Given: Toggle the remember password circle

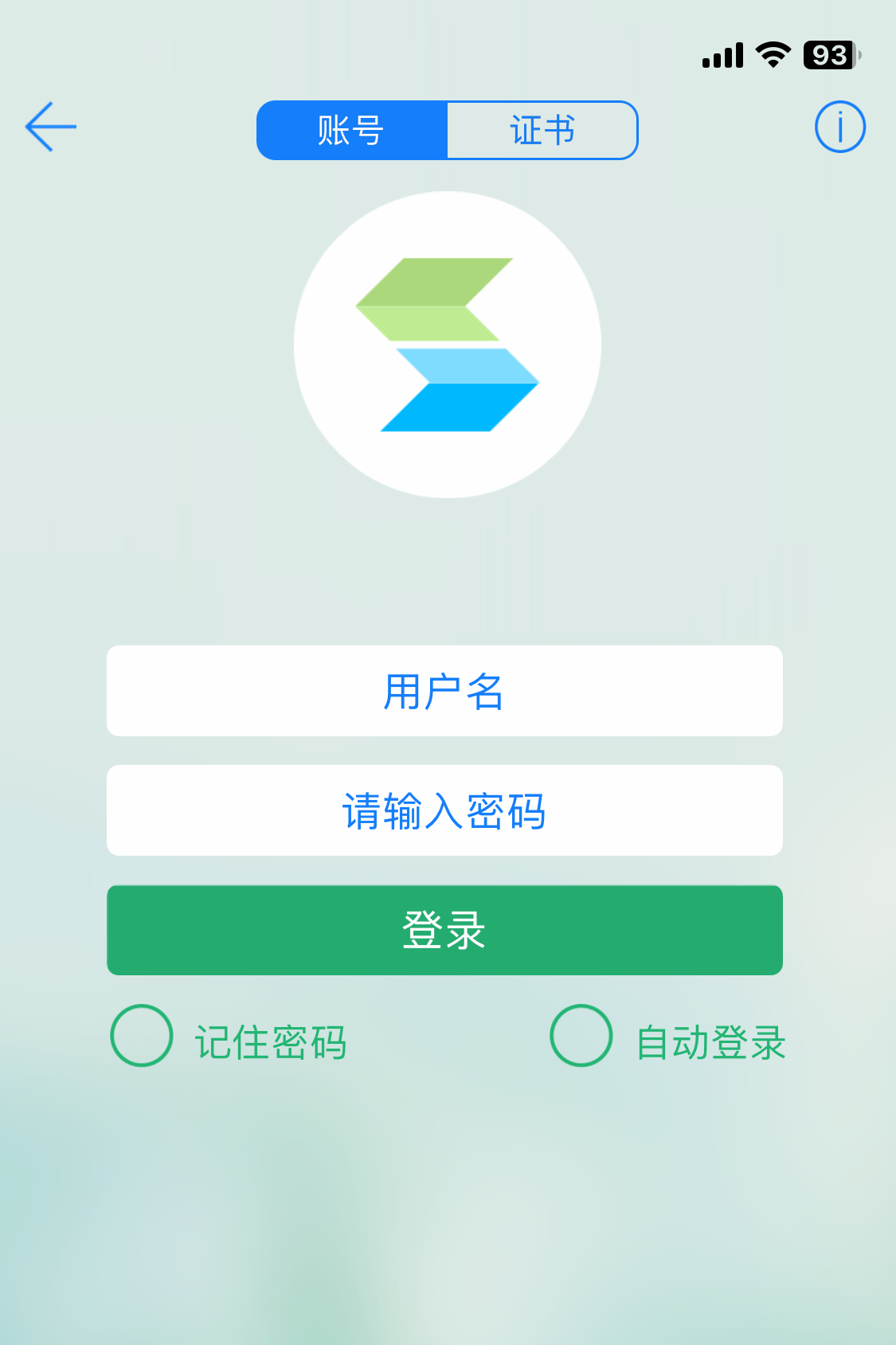Looking at the screenshot, I should click(142, 1037).
